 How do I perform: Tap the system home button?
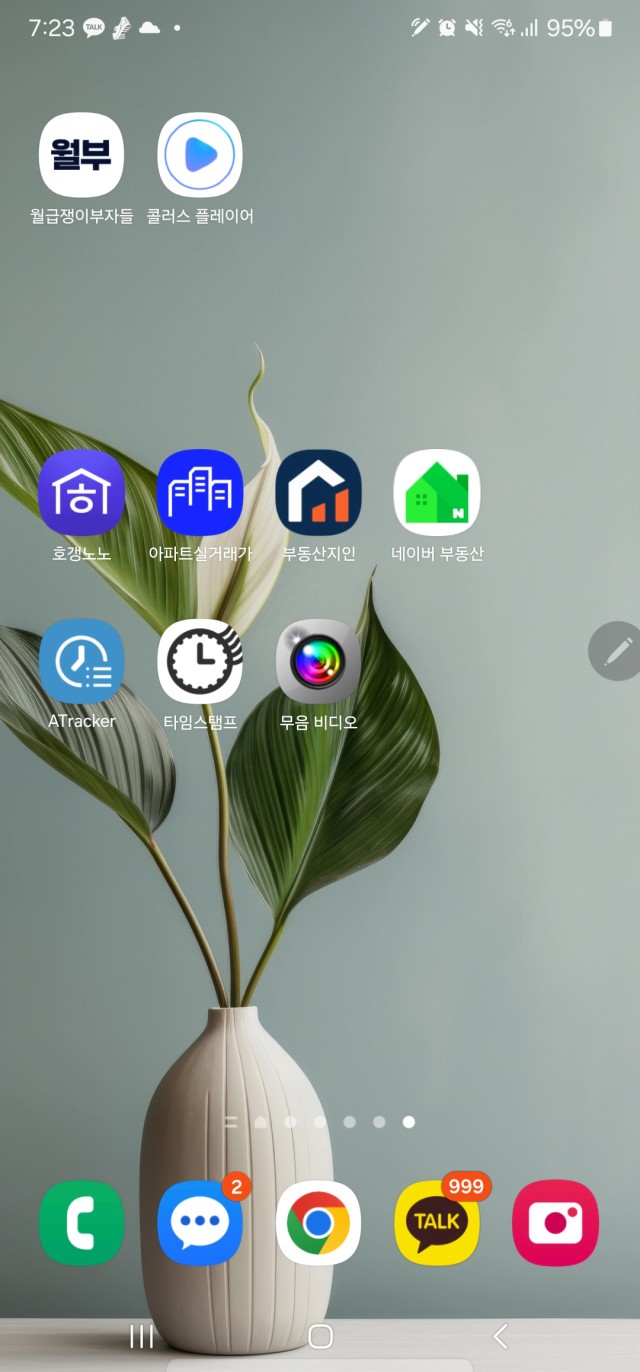[x=320, y=1336]
